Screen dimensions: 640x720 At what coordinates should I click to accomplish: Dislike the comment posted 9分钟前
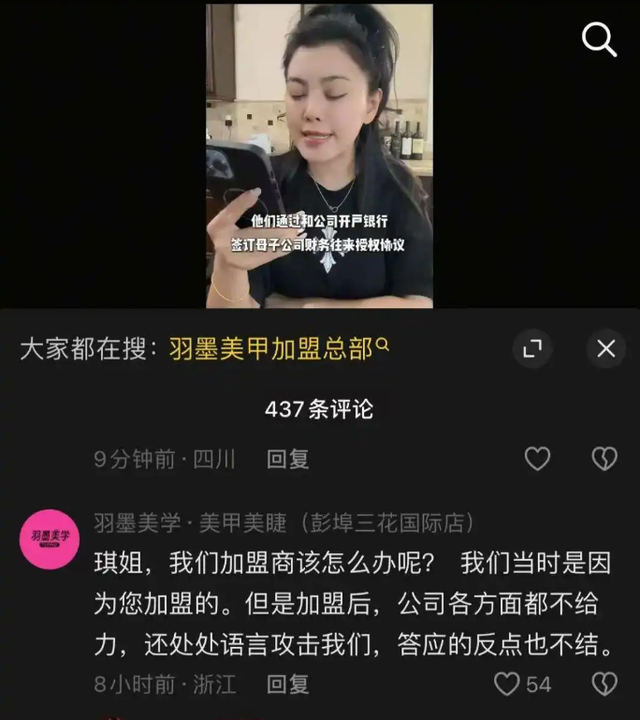click(x=604, y=459)
